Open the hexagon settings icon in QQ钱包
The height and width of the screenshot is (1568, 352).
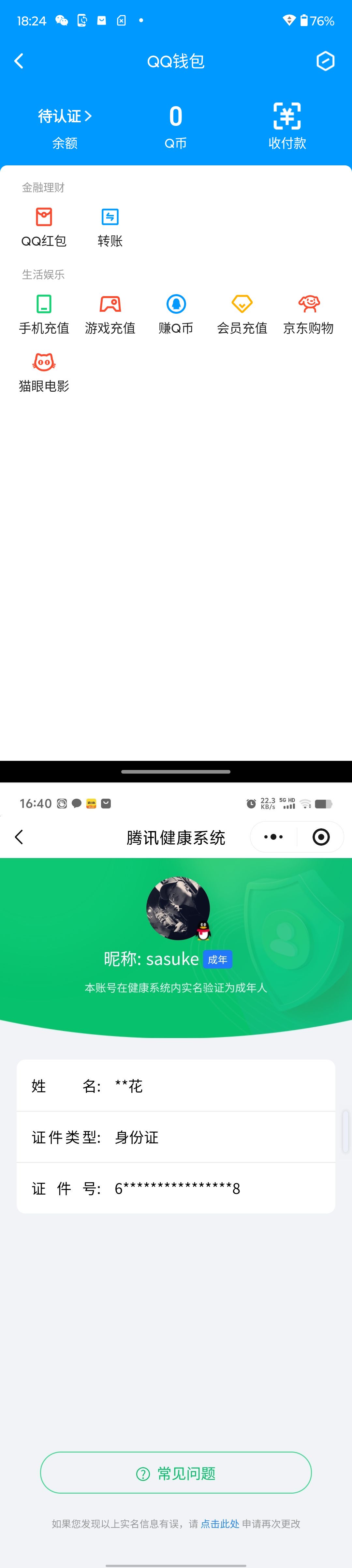tap(325, 61)
